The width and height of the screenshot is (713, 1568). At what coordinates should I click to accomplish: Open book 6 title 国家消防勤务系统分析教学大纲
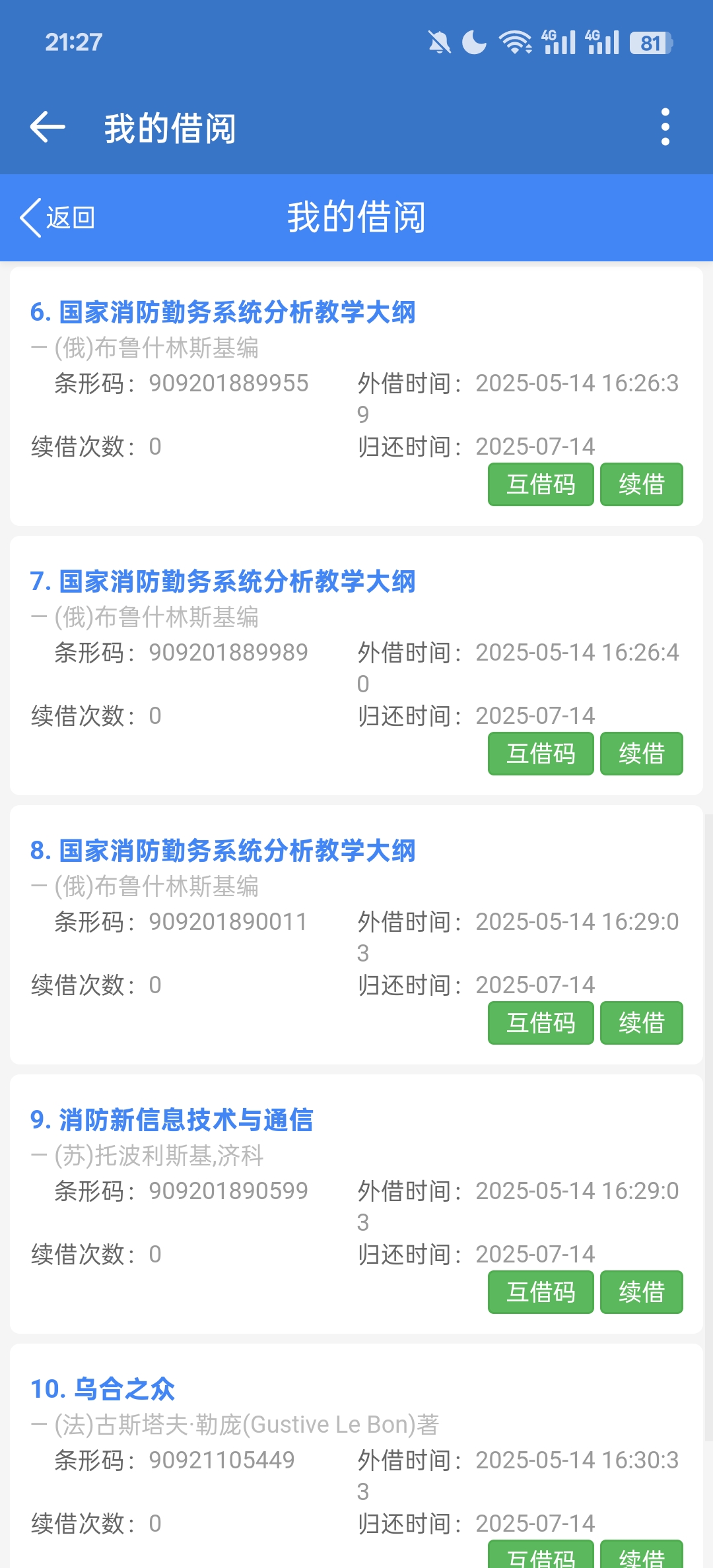(x=223, y=312)
